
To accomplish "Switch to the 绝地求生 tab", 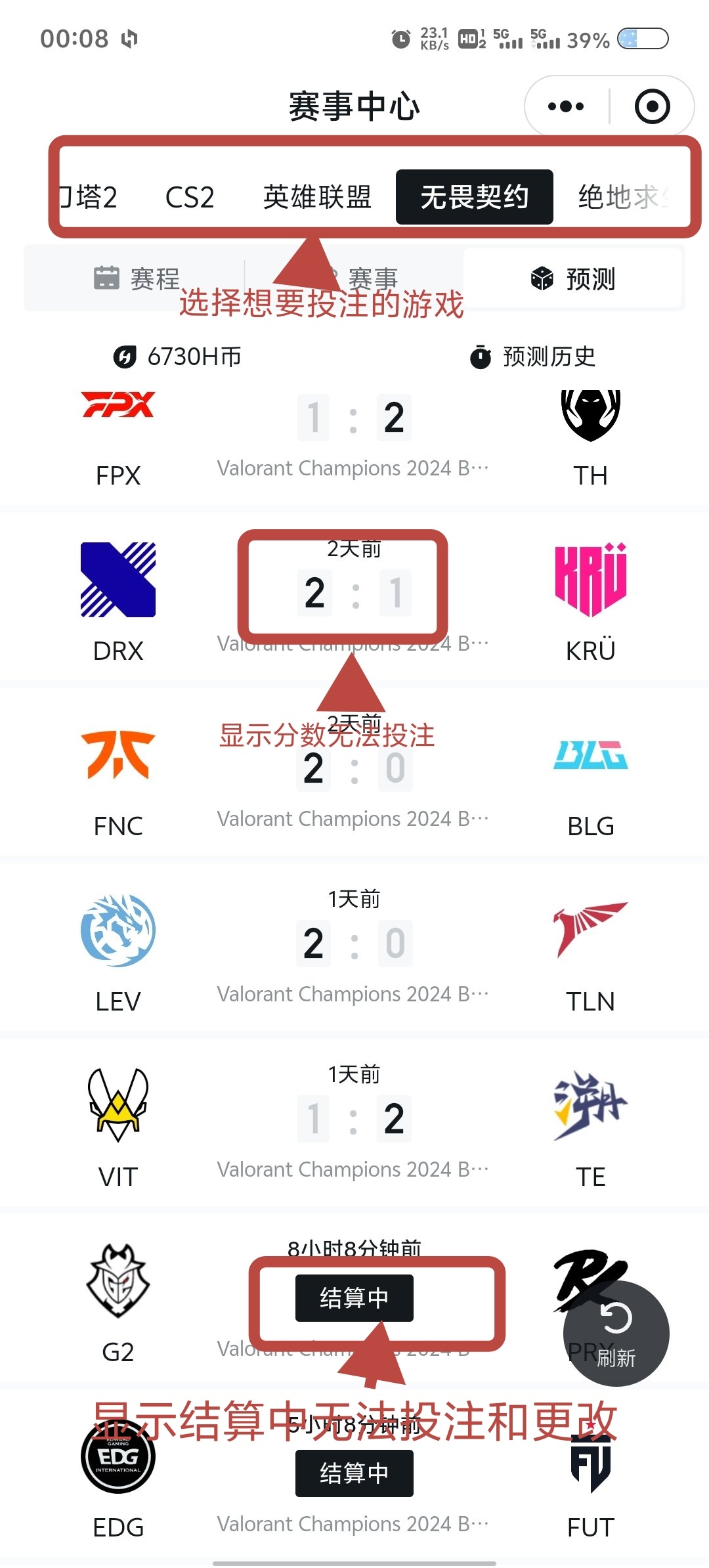I will coord(624,197).
